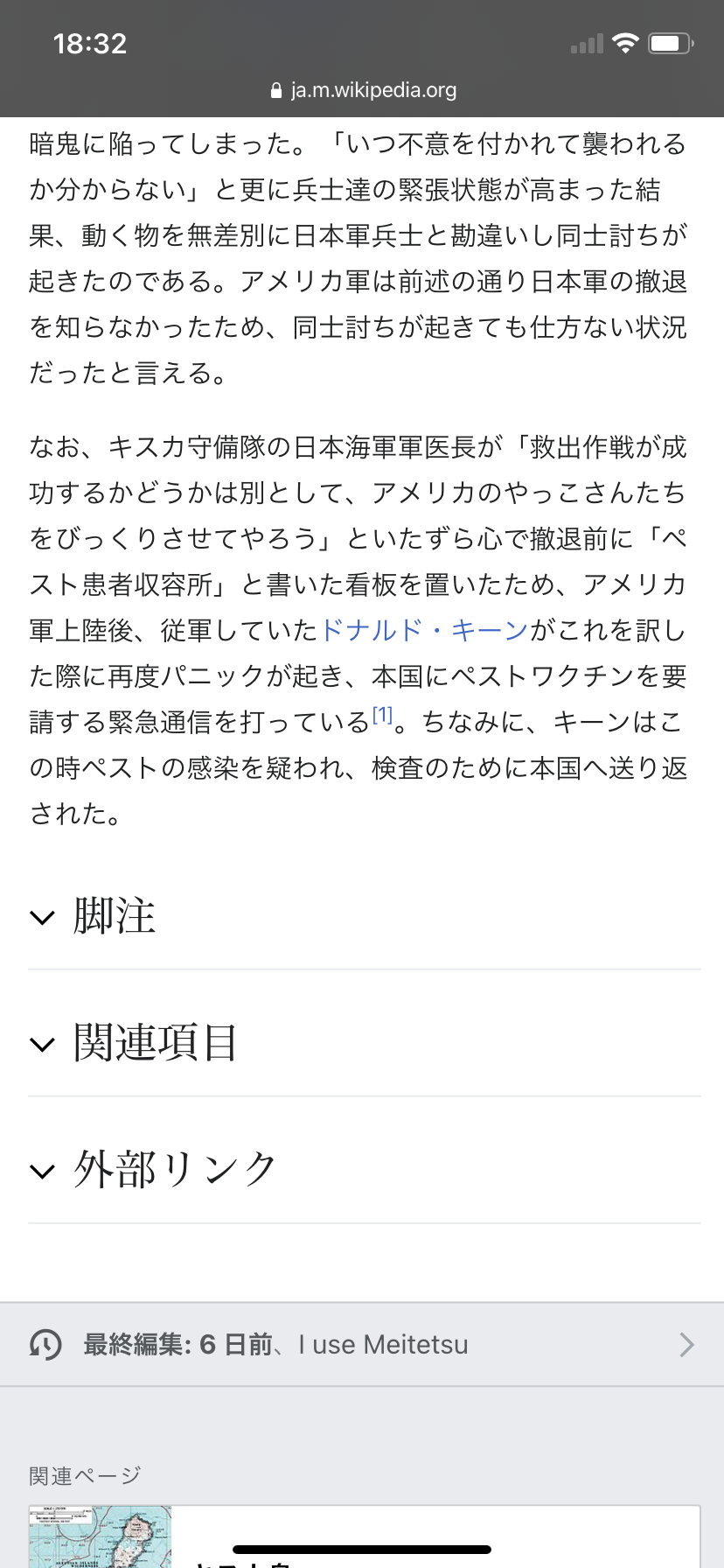Open the 最終編集 edit history row
Image resolution: width=724 pixels, height=1568 pixels.
[x=362, y=1344]
